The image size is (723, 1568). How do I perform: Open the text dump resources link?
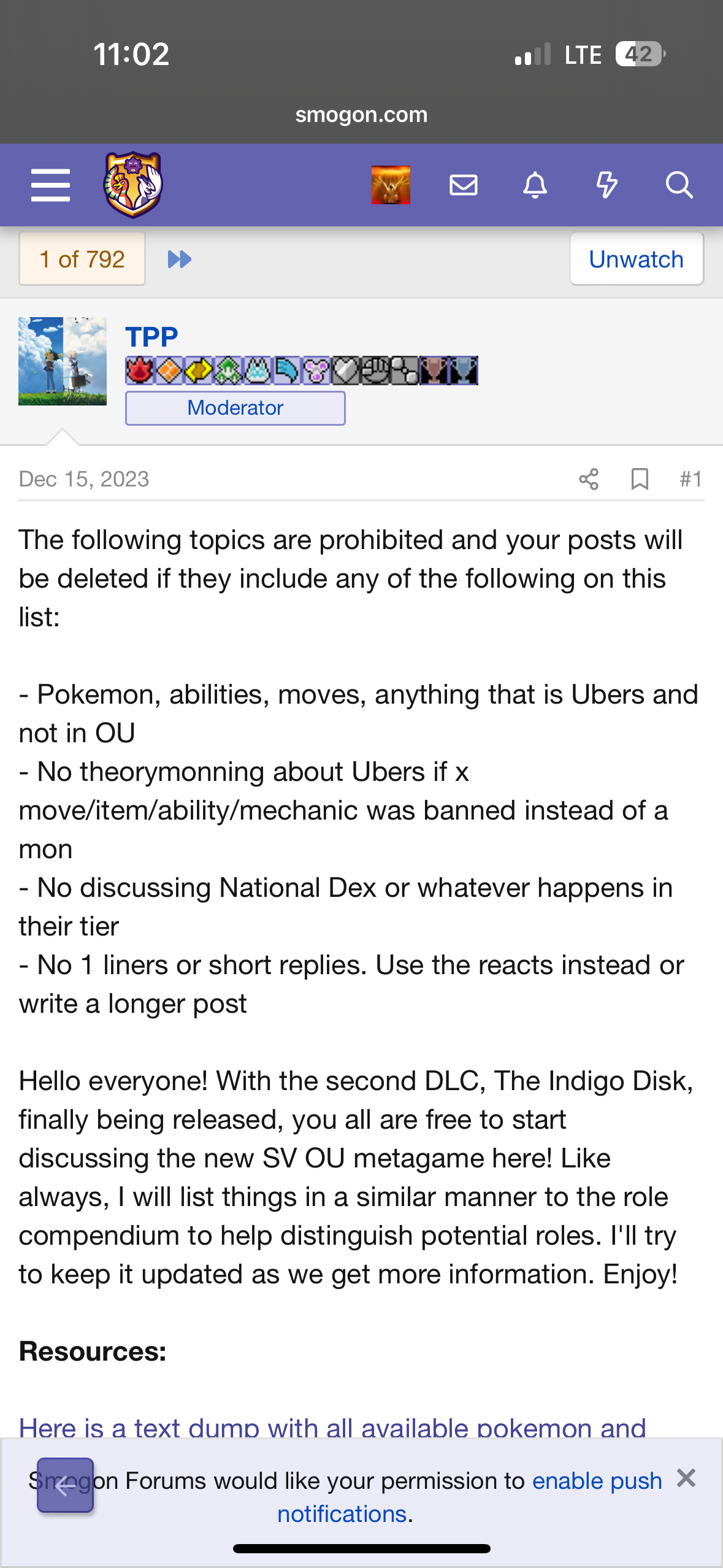pos(332,1427)
